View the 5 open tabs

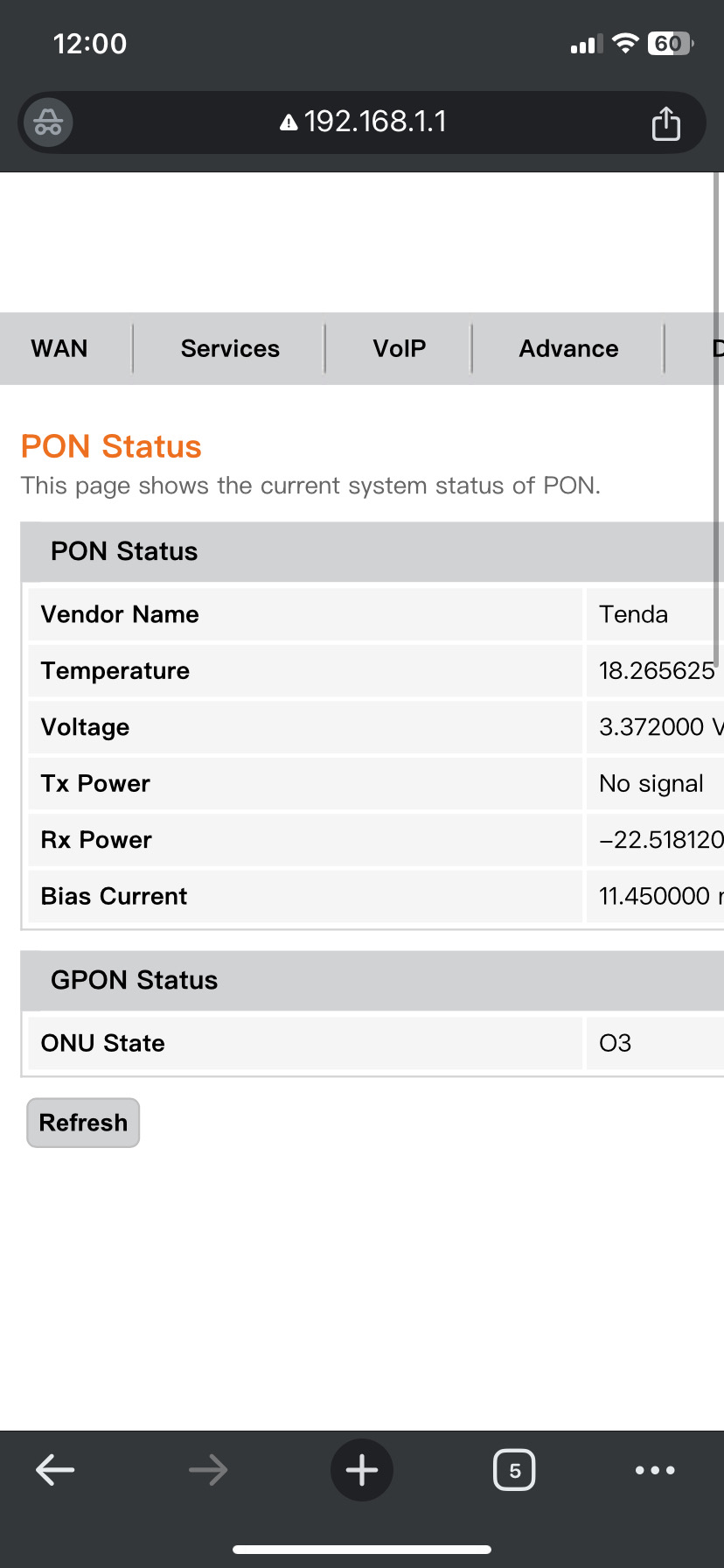click(x=514, y=1470)
